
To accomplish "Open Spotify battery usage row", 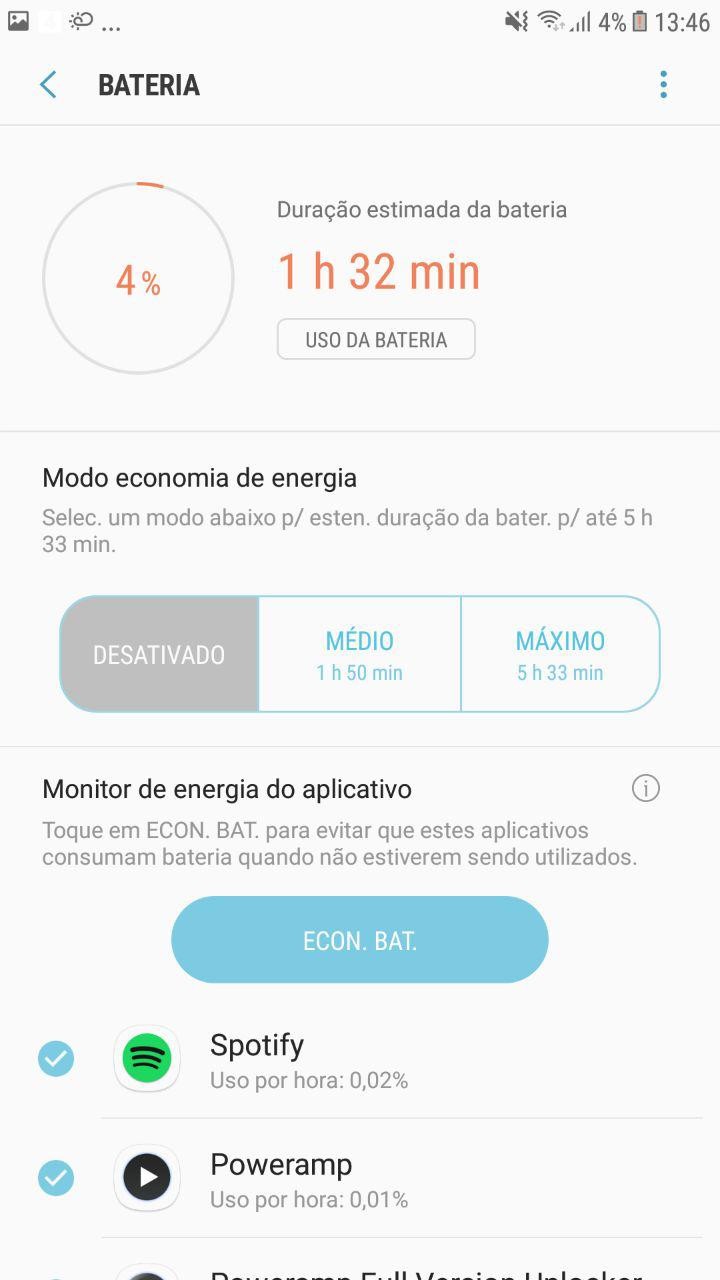I will click(400, 1060).
